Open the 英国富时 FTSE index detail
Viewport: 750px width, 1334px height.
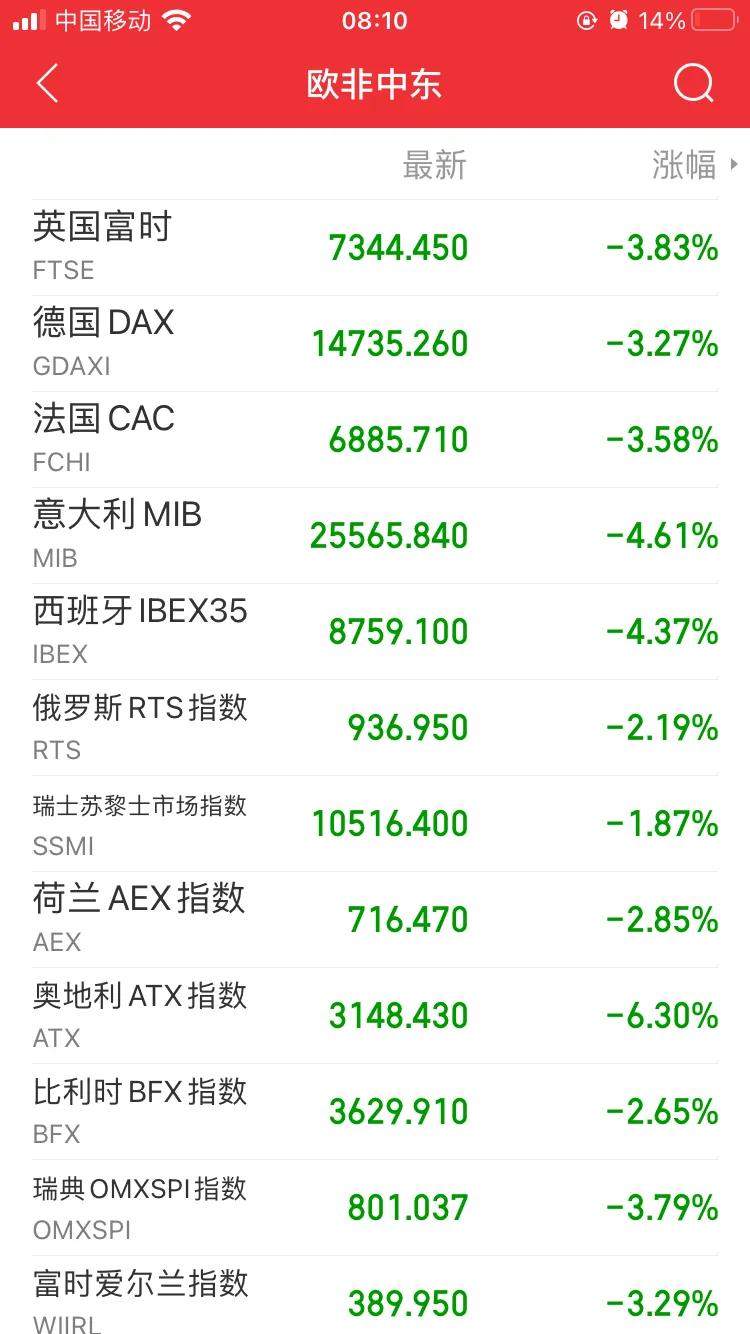click(x=375, y=246)
